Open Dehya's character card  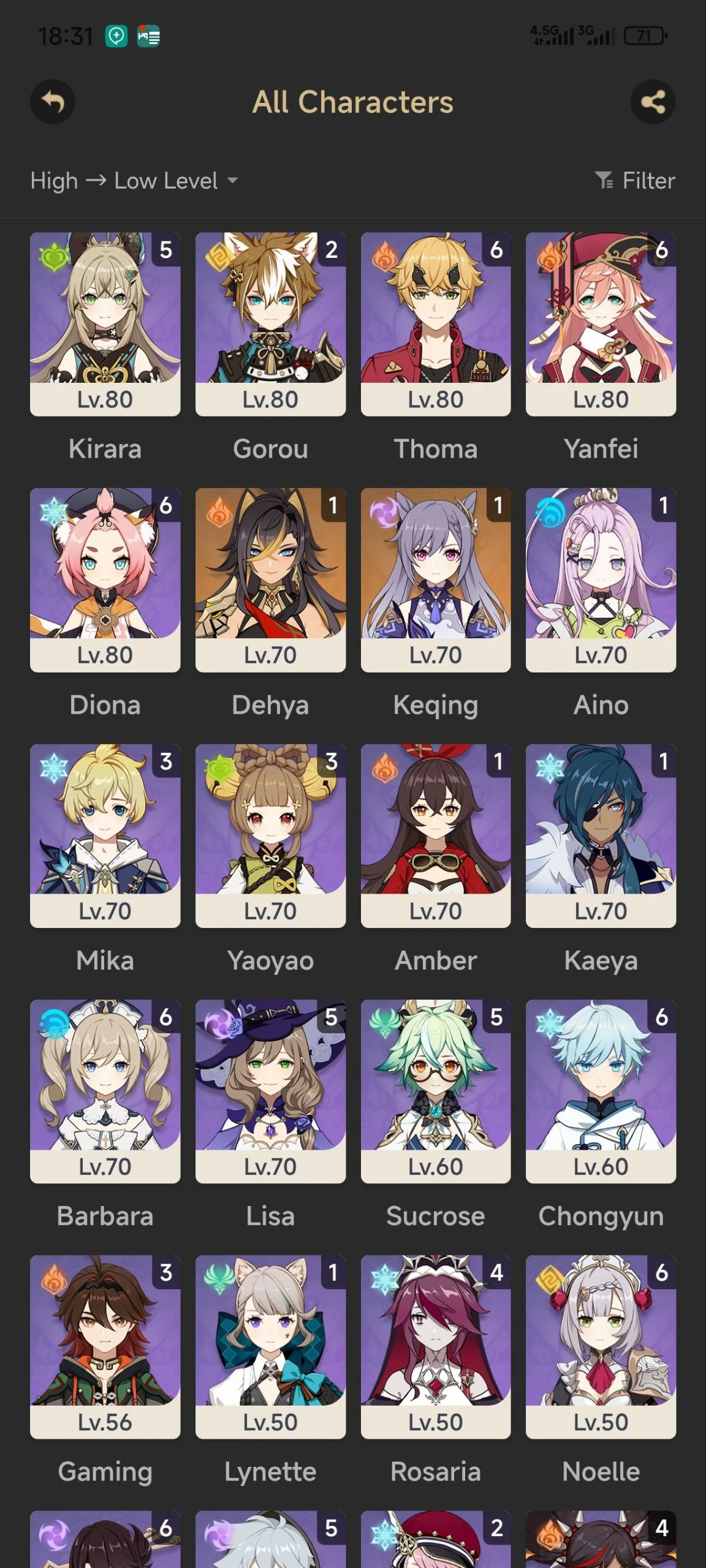[270, 579]
